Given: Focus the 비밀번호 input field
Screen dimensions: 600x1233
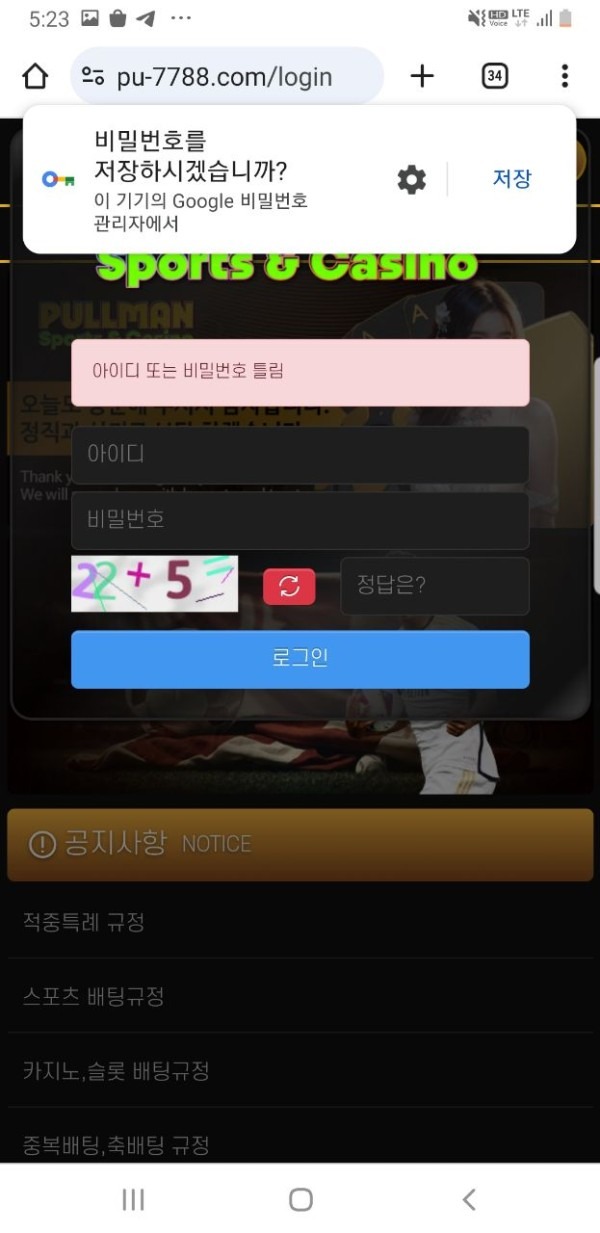Looking at the screenshot, I should point(300,520).
